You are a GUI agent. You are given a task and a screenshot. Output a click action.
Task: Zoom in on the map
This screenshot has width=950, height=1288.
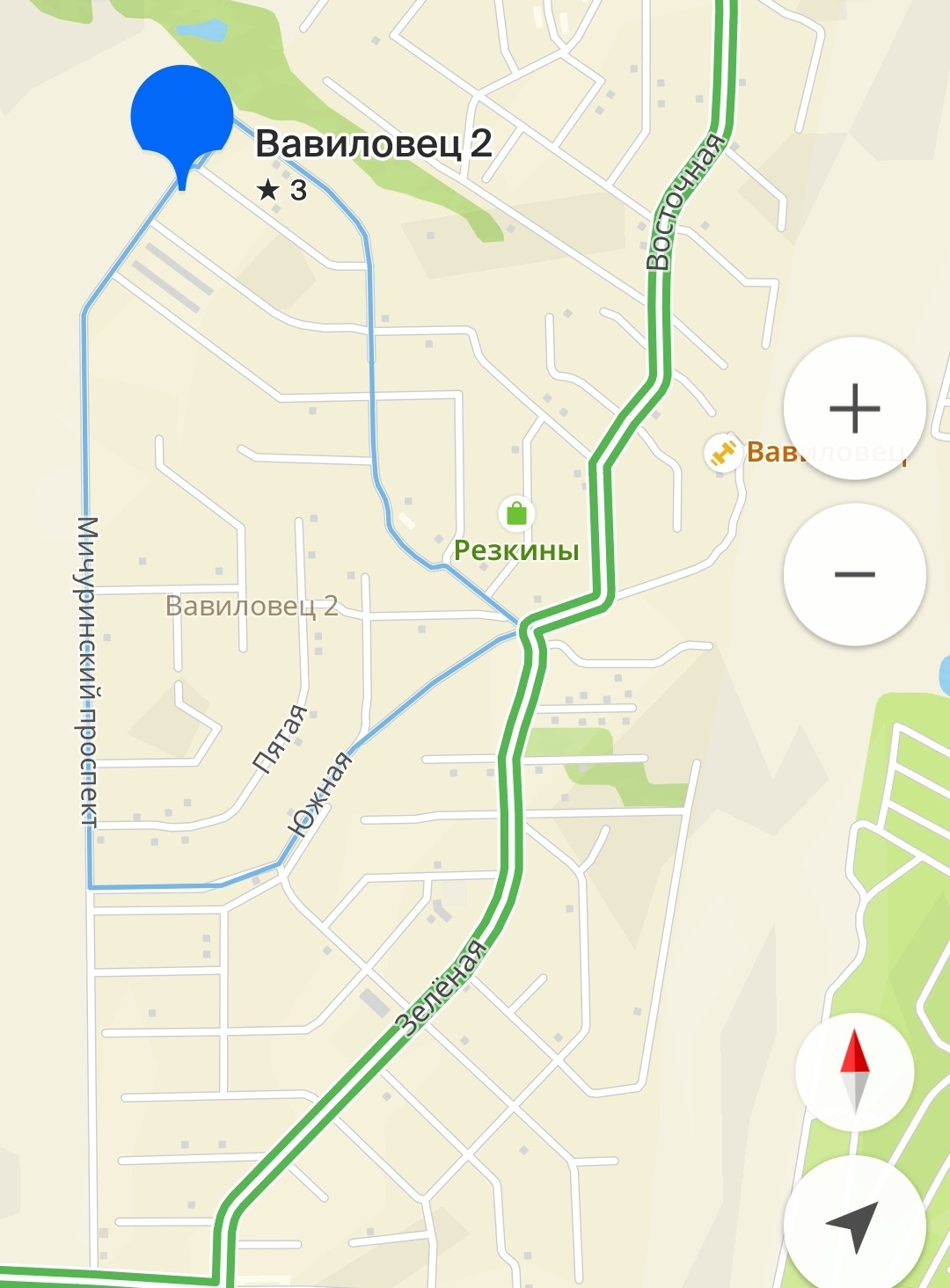pos(854,409)
